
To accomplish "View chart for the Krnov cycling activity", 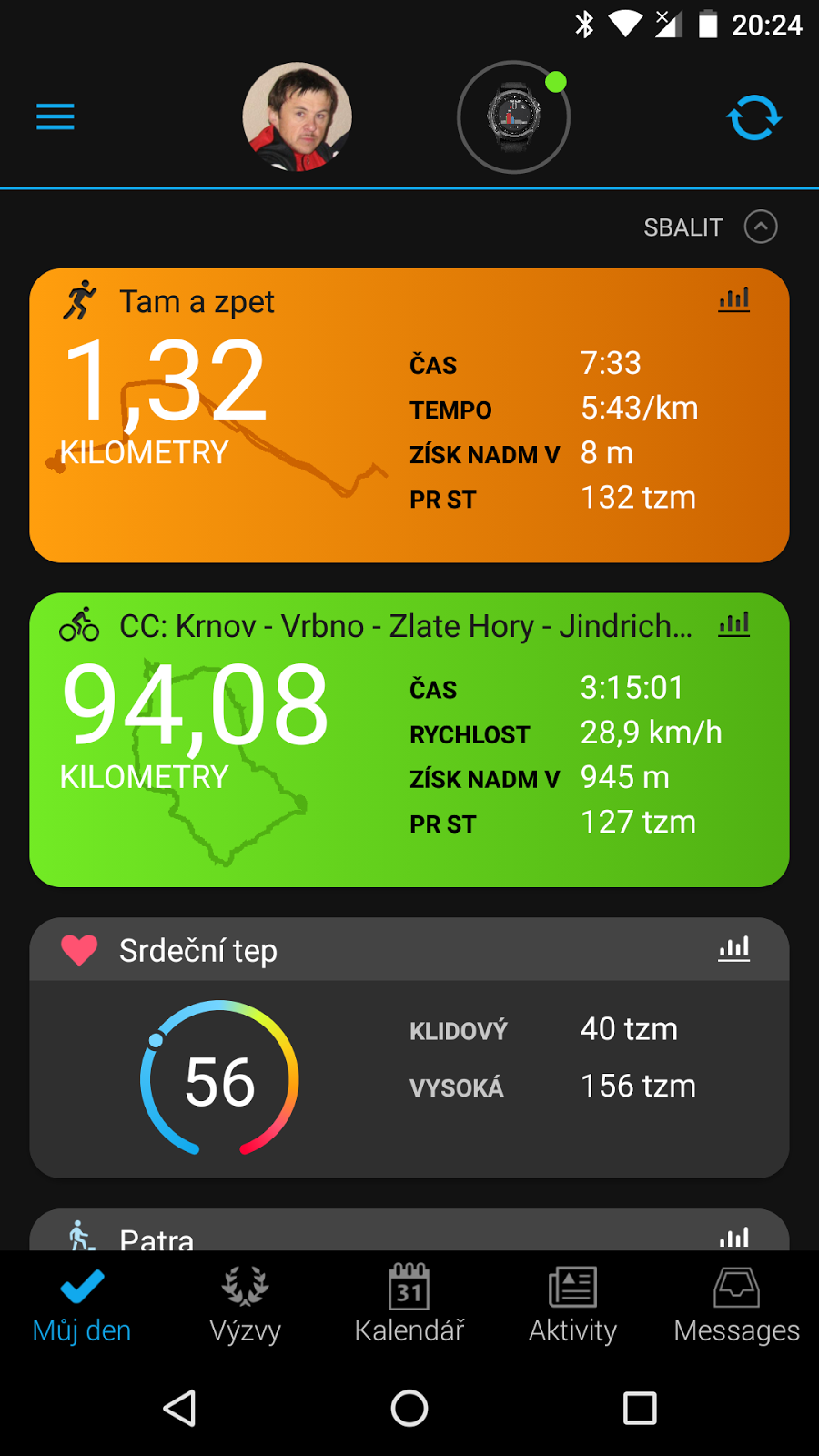I will coord(733,624).
